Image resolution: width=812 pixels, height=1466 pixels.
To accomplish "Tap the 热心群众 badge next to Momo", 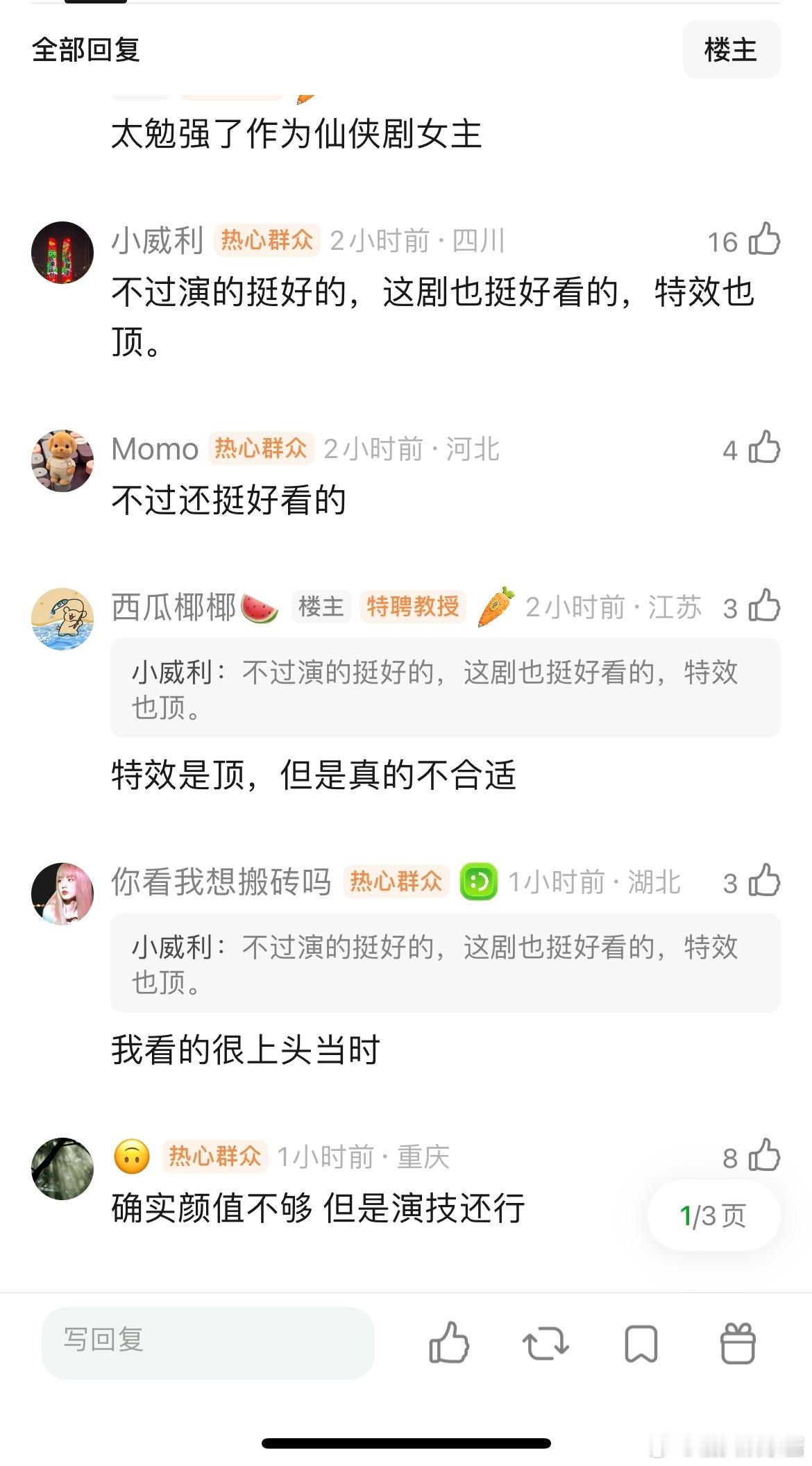I will [260, 448].
